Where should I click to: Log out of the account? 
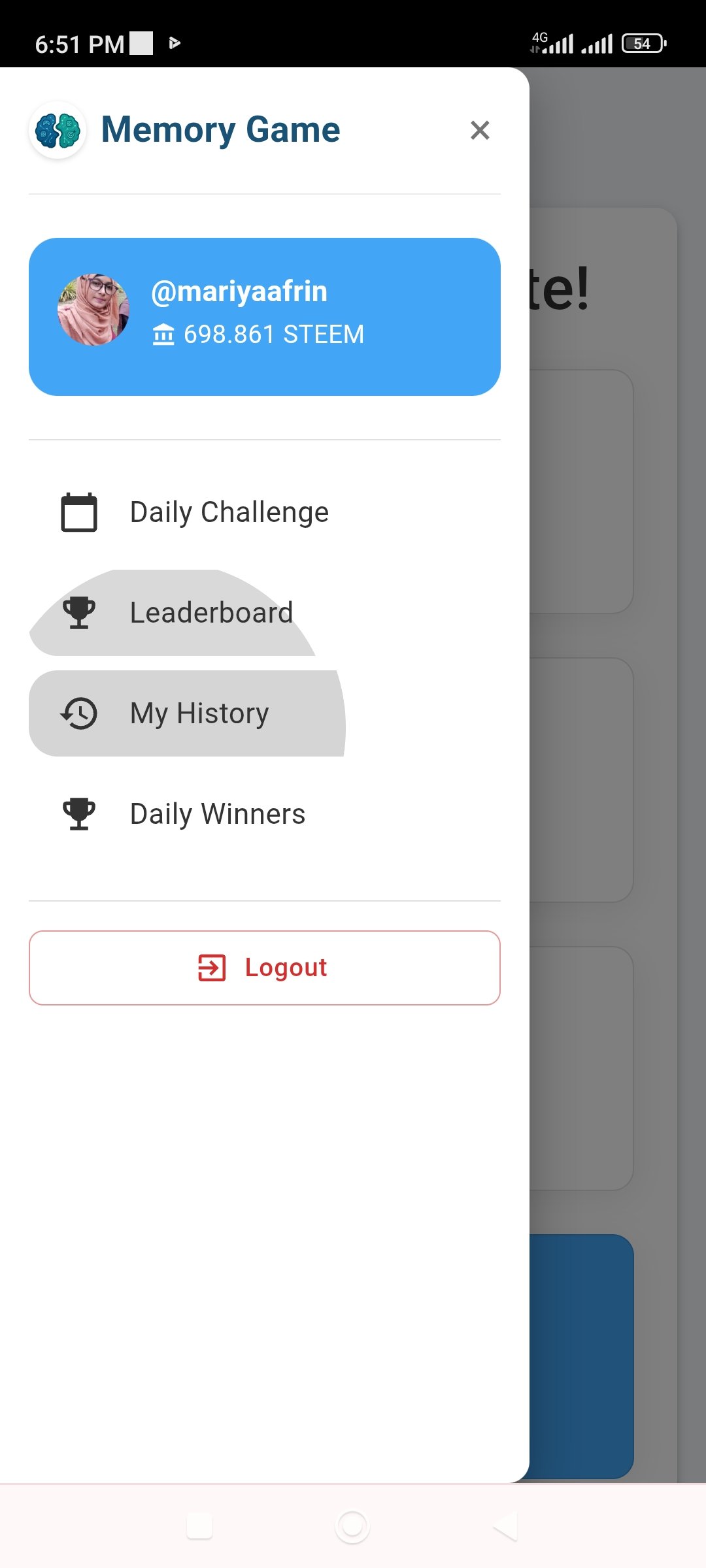265,968
